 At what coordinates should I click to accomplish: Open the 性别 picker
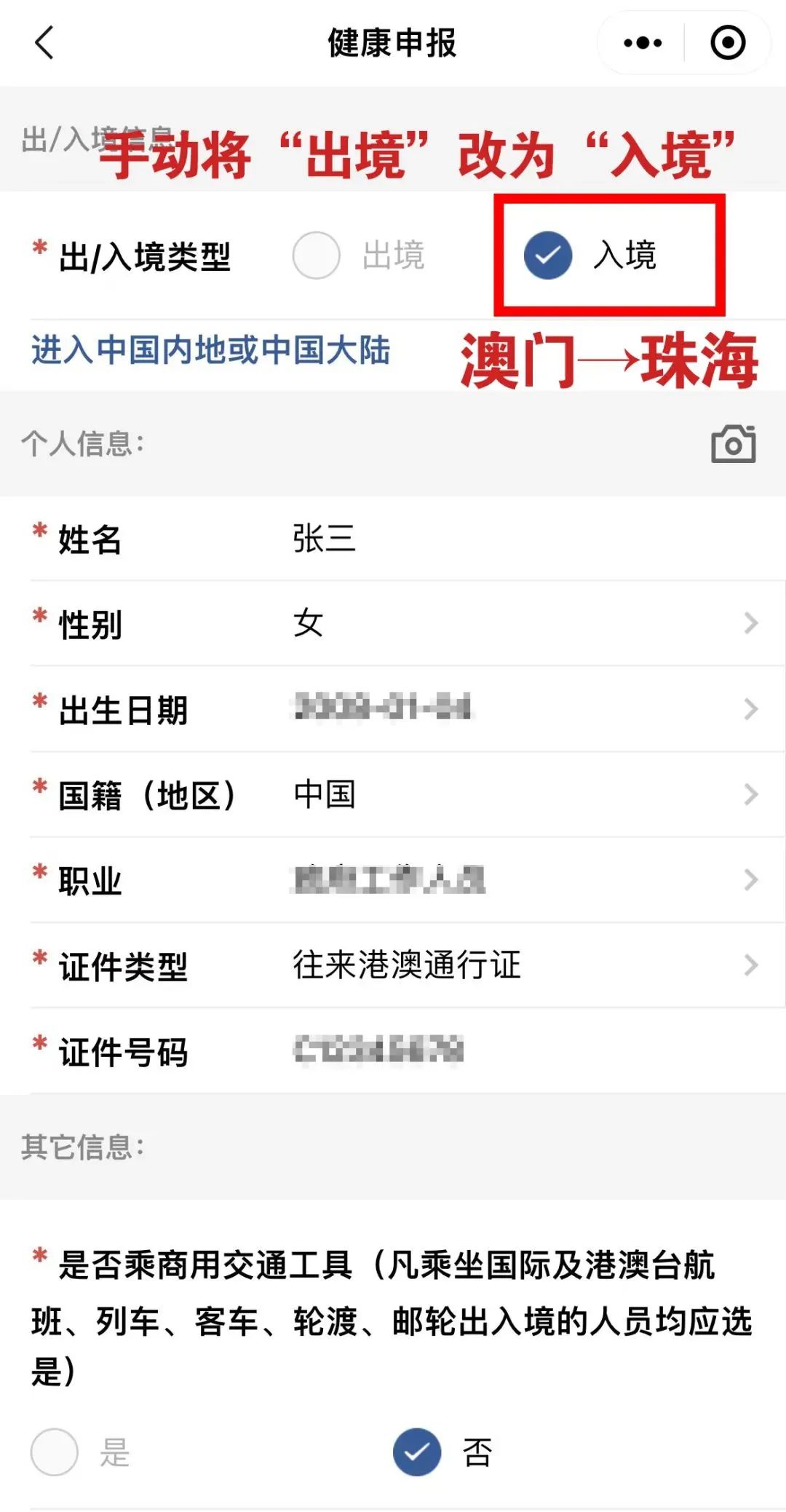(x=509, y=624)
